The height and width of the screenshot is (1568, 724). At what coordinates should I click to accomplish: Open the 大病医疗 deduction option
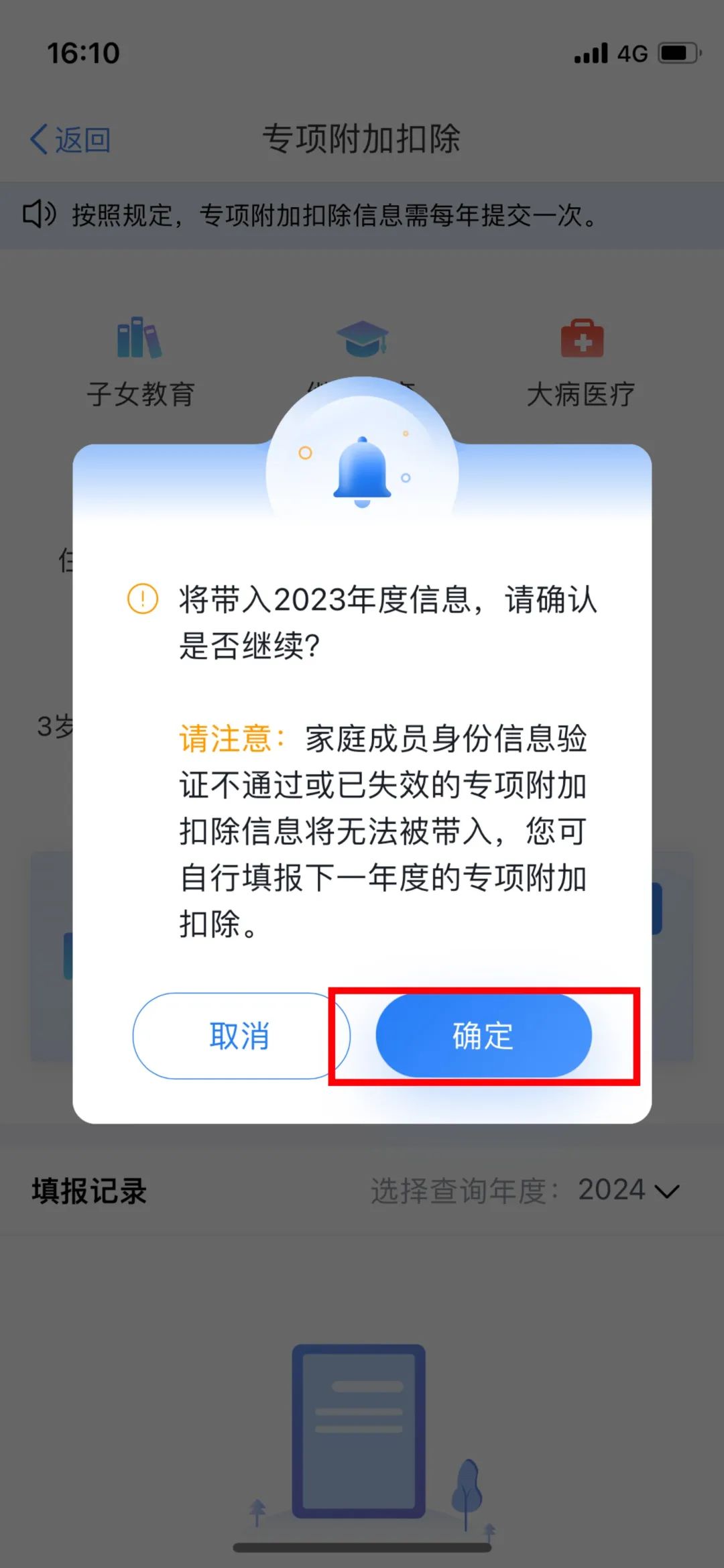point(581,363)
